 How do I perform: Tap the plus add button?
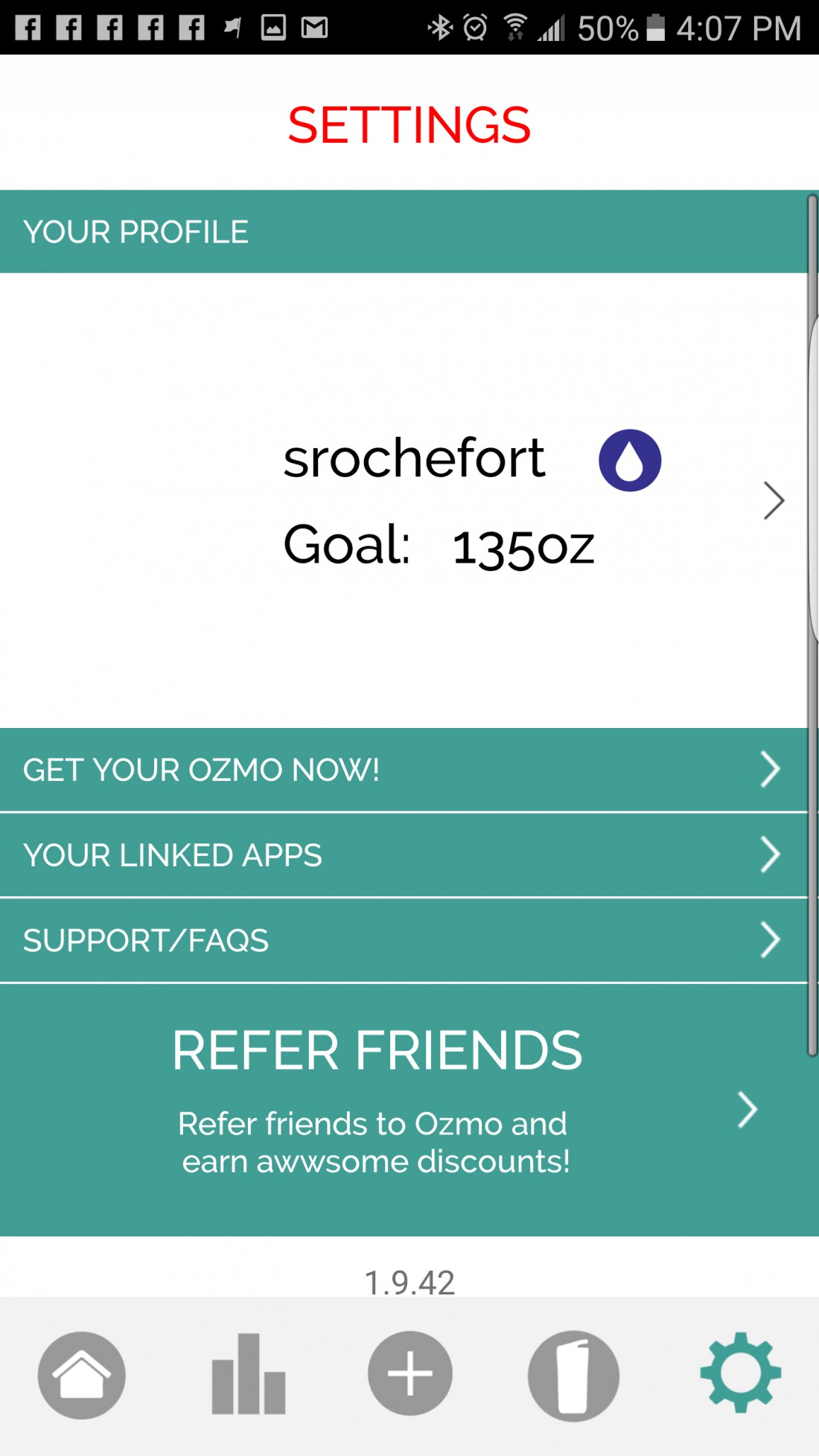point(410,1373)
